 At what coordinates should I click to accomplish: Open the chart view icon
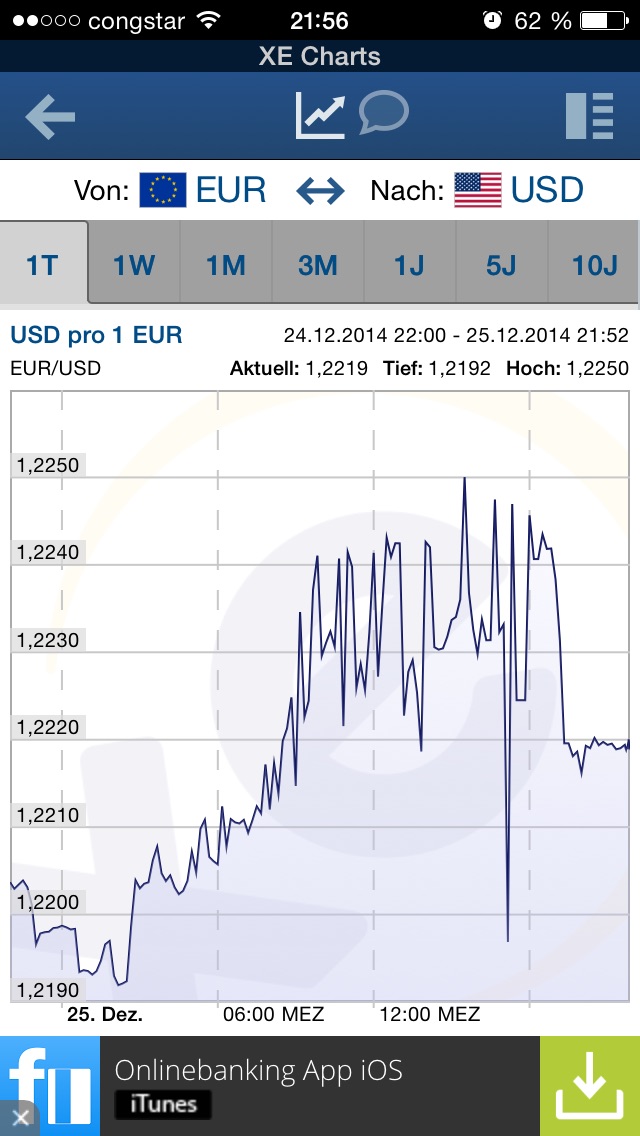pyautogui.click(x=320, y=115)
